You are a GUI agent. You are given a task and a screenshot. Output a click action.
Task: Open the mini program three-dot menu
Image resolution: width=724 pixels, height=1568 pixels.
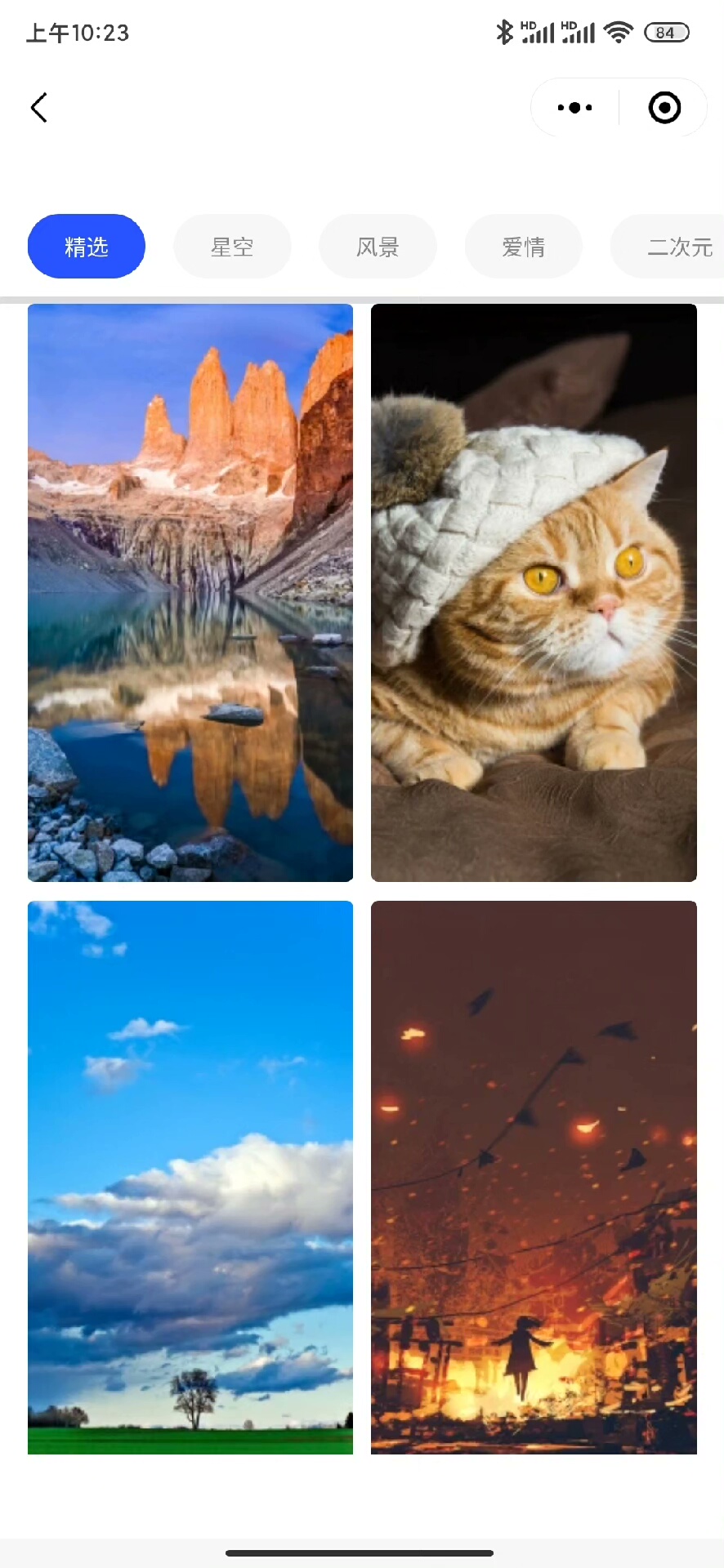click(x=574, y=107)
